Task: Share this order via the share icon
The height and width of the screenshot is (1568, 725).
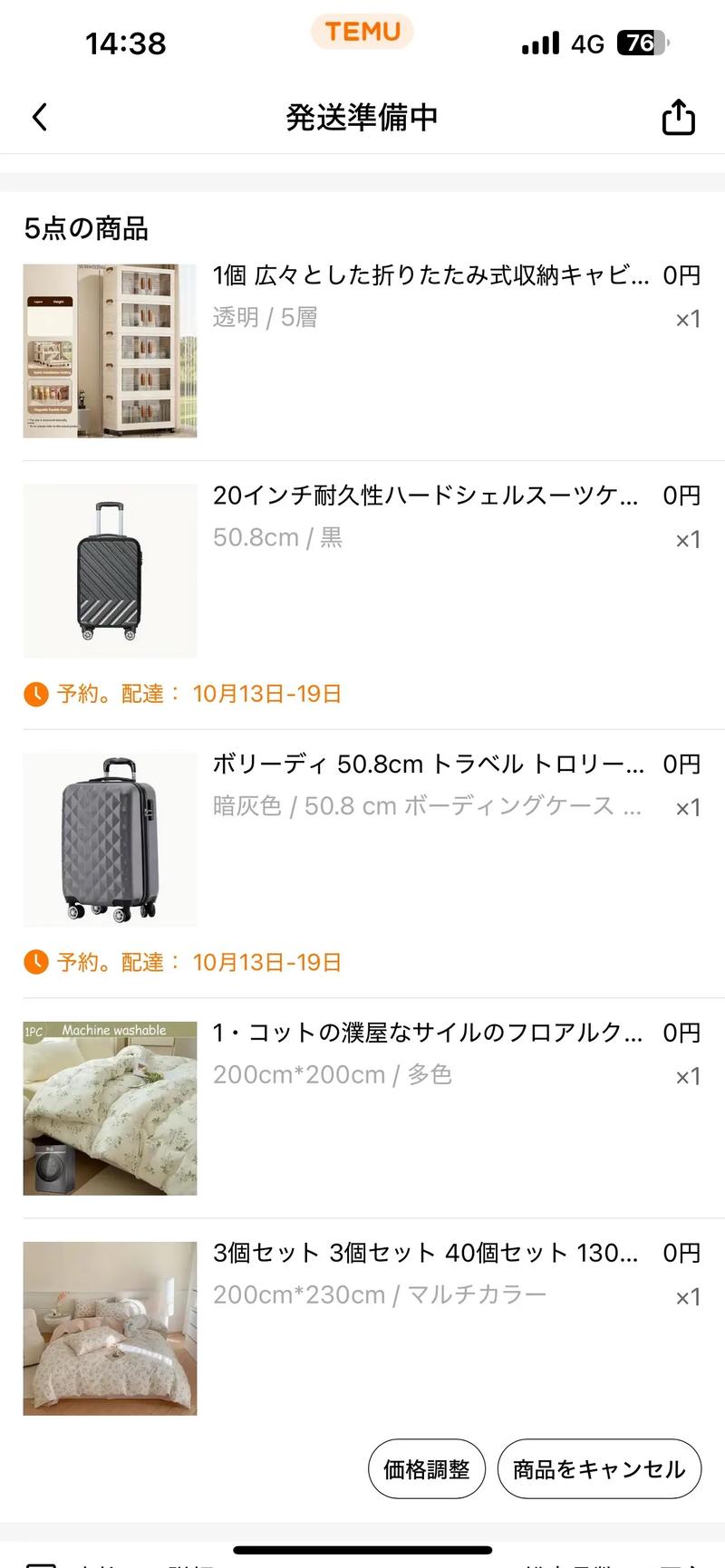Action: click(x=678, y=118)
